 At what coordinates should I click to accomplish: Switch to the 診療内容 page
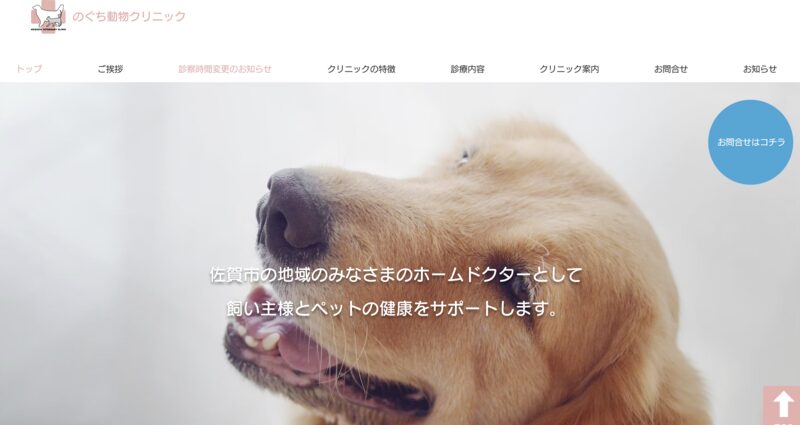tap(468, 69)
